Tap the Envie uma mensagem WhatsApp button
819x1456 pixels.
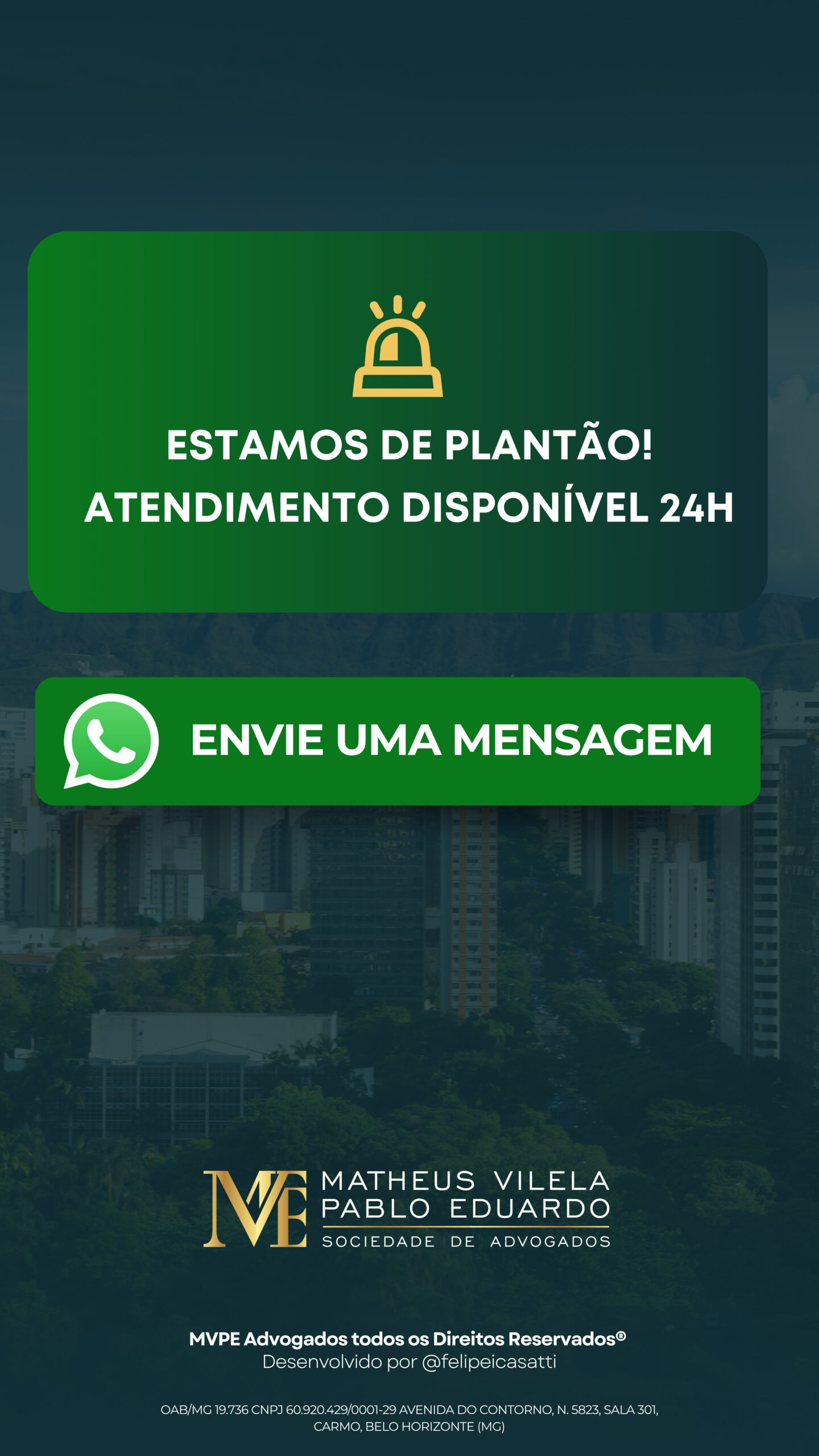(398, 741)
